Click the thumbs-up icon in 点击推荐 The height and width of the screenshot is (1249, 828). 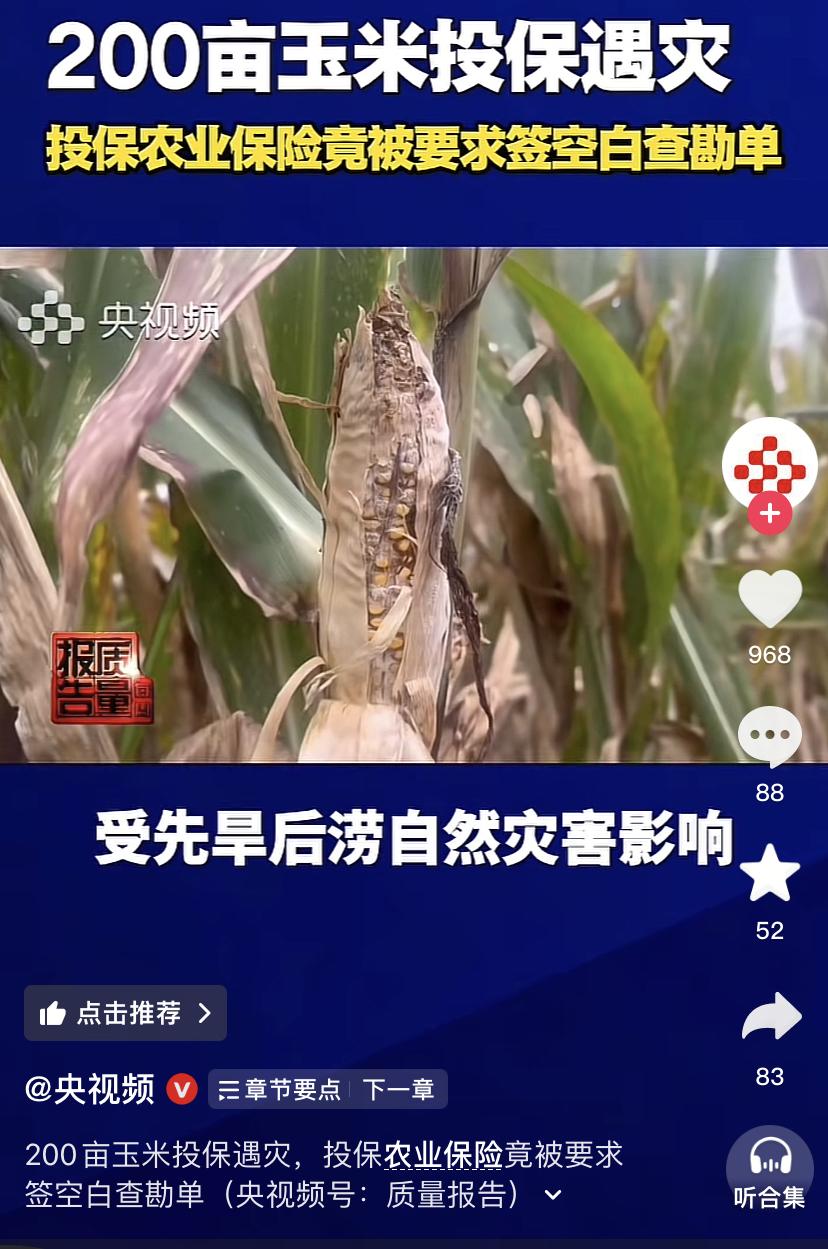56,1013
